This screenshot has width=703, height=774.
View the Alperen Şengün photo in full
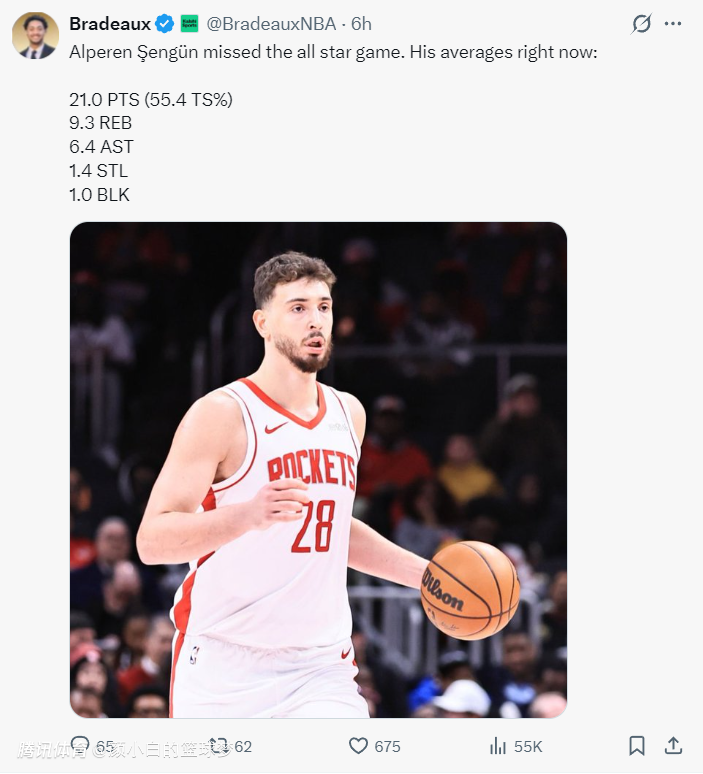coord(318,469)
